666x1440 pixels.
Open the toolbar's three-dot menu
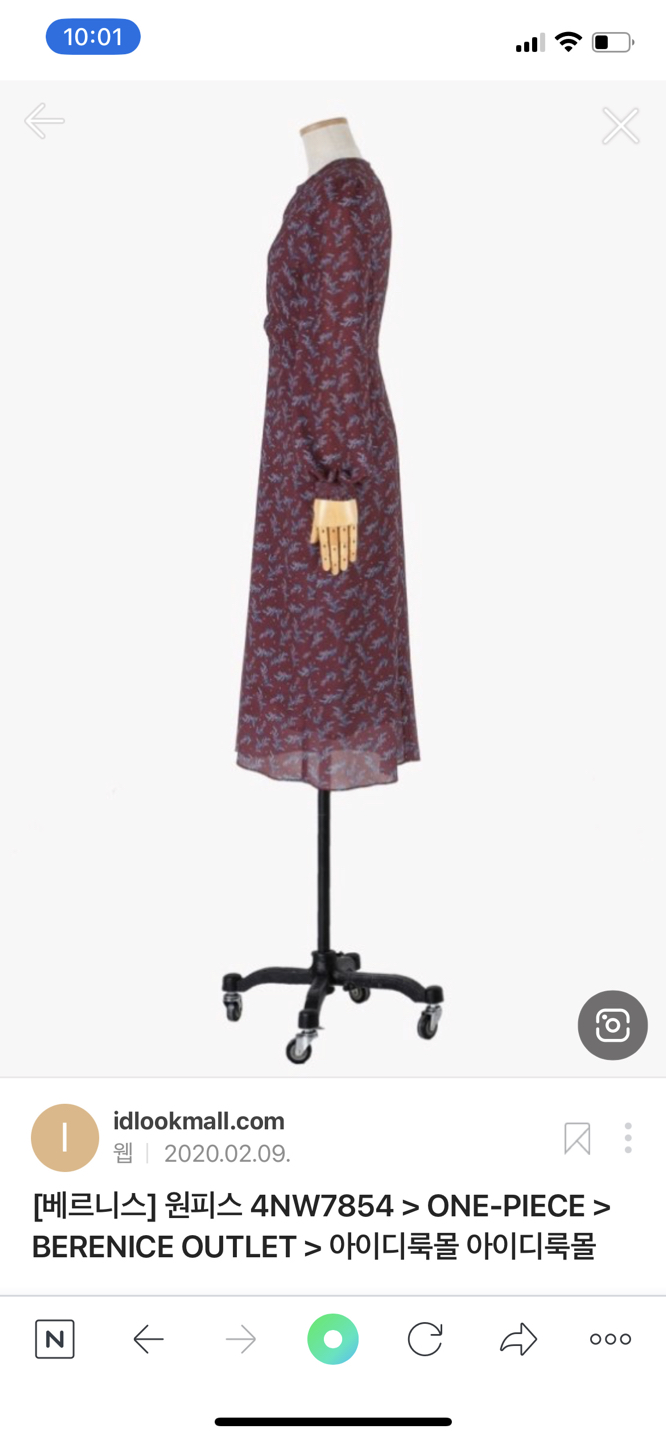coord(610,1339)
